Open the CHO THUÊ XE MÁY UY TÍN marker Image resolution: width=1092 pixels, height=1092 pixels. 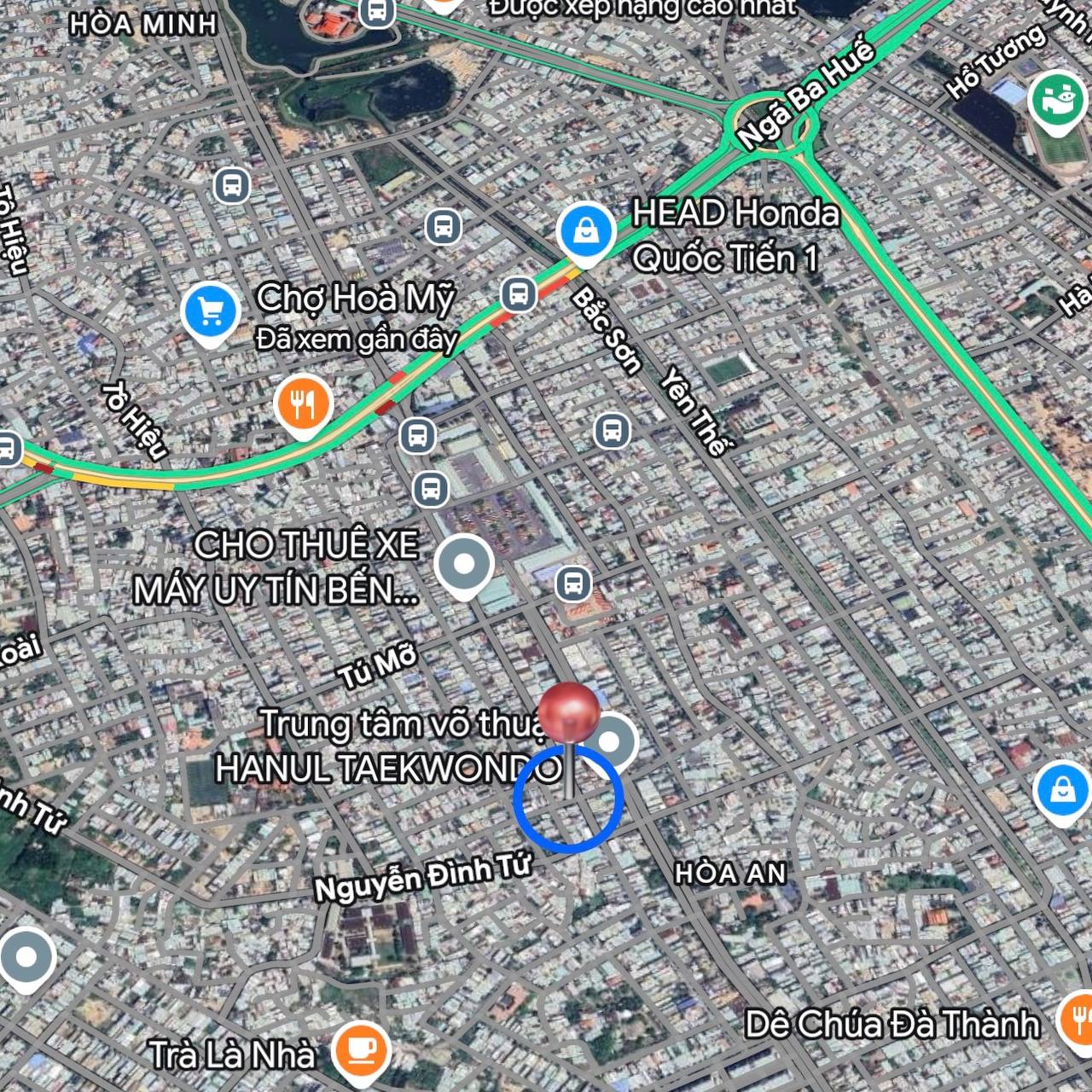point(463,564)
